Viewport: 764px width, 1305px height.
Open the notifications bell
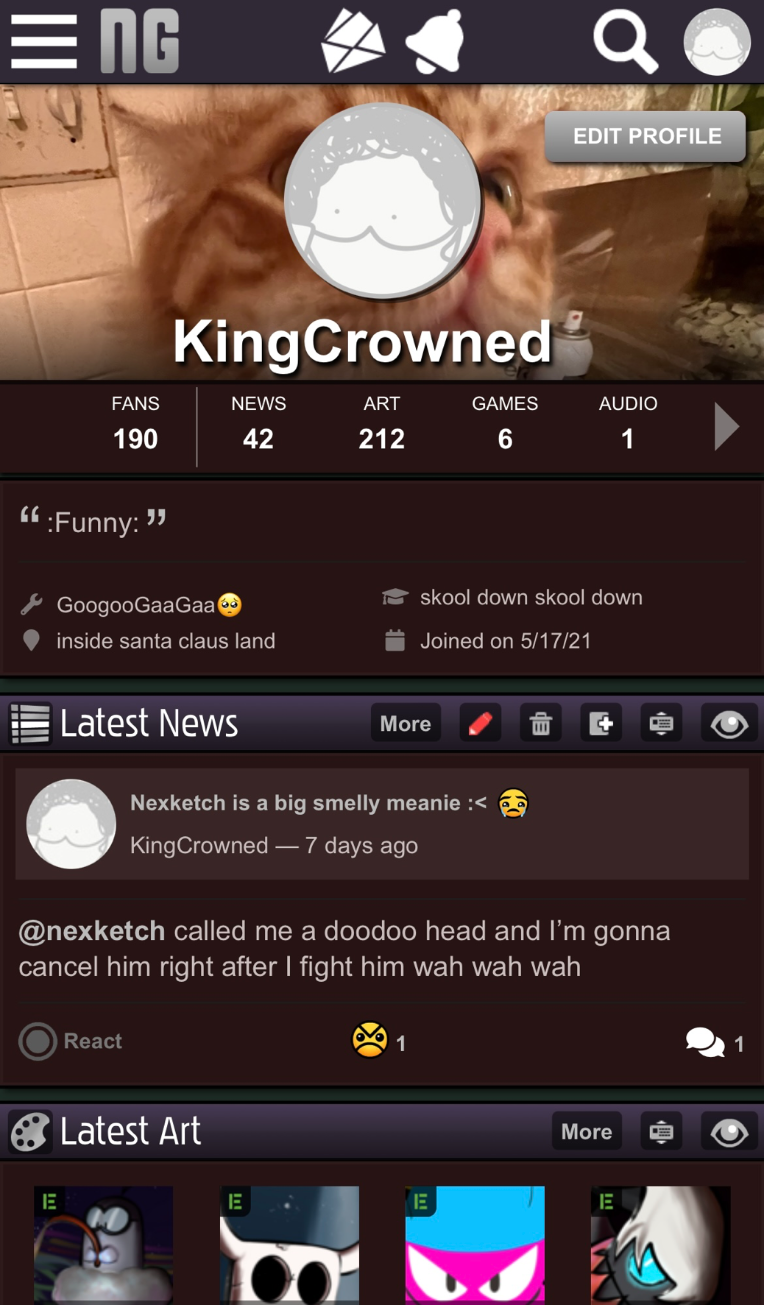pyautogui.click(x=435, y=43)
